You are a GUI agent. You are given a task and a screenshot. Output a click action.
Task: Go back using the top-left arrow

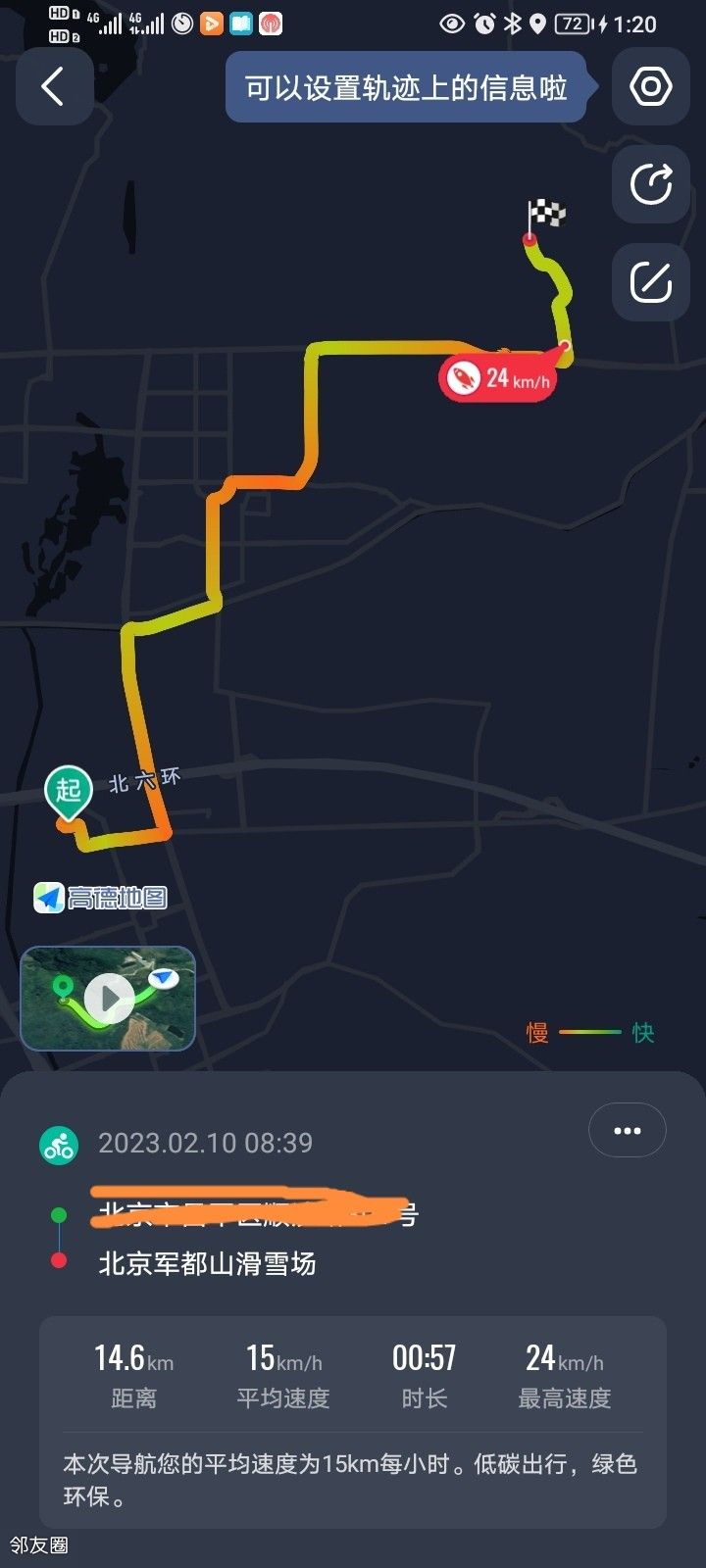[x=55, y=86]
